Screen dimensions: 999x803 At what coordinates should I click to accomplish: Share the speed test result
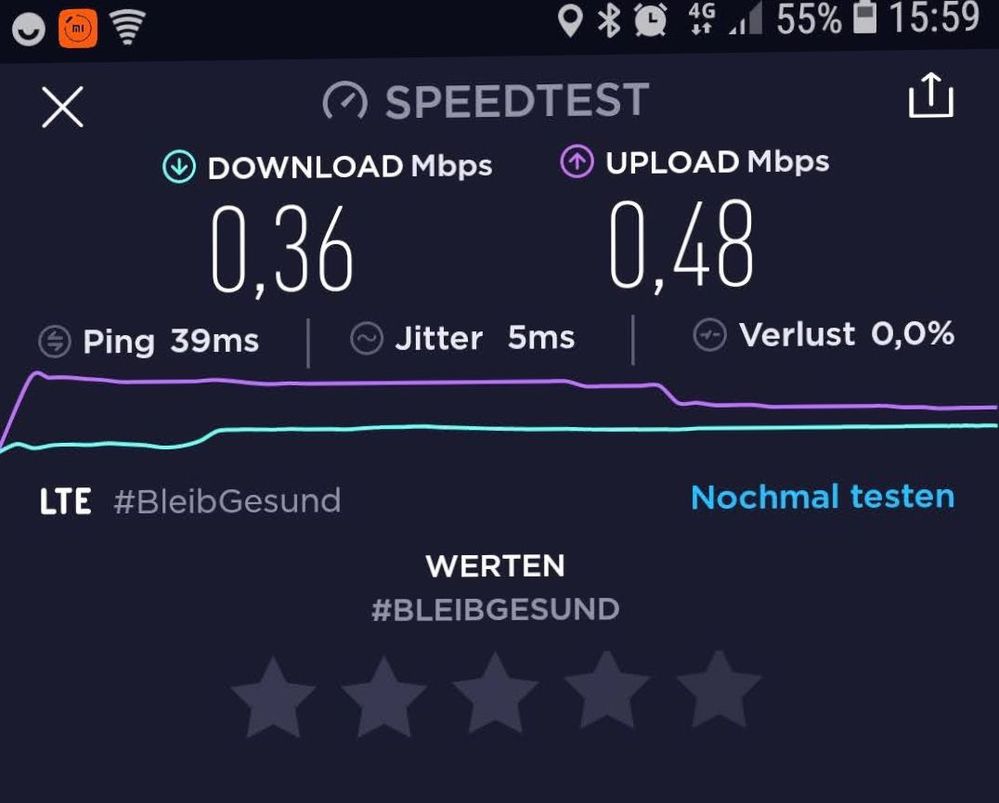[930, 98]
